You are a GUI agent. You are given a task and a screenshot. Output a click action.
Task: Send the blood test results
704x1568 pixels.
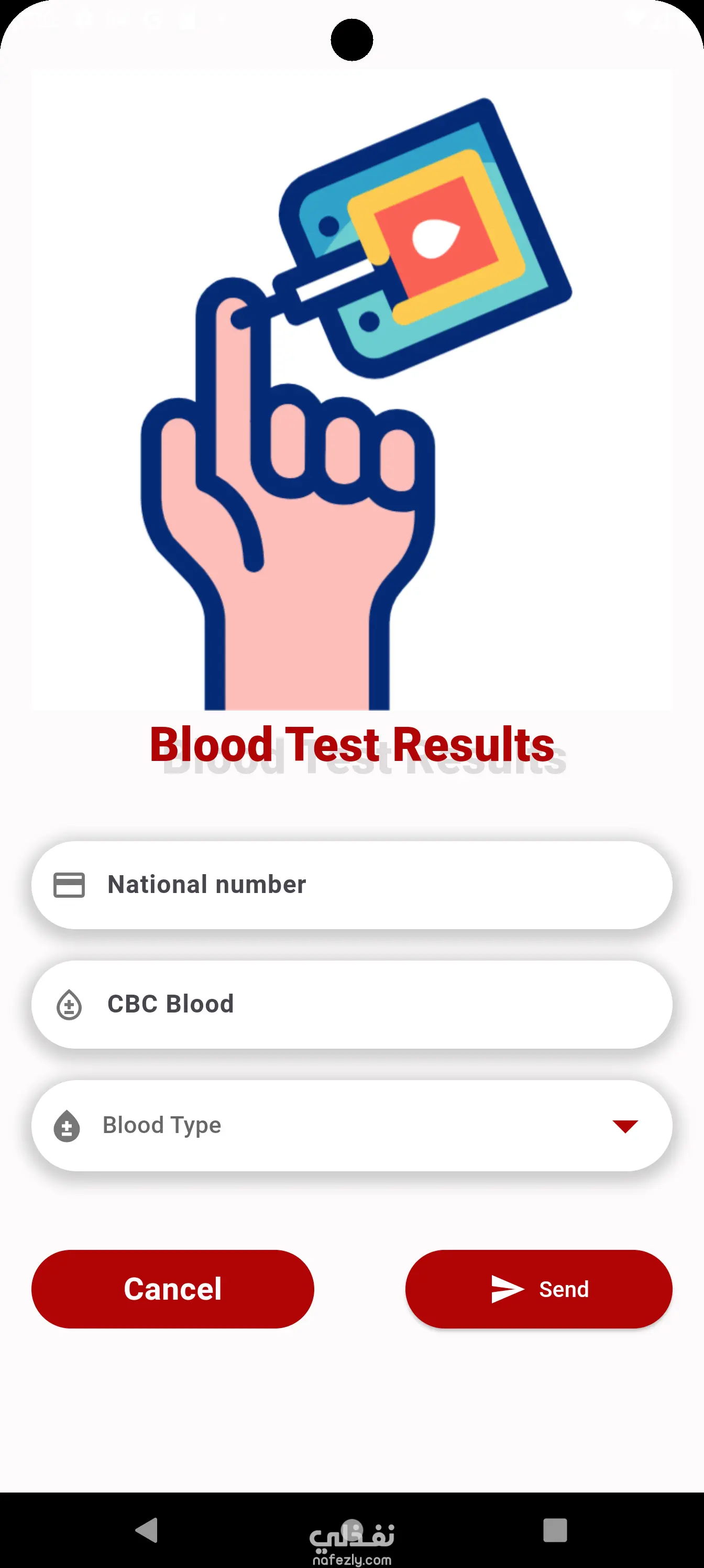coord(538,1289)
